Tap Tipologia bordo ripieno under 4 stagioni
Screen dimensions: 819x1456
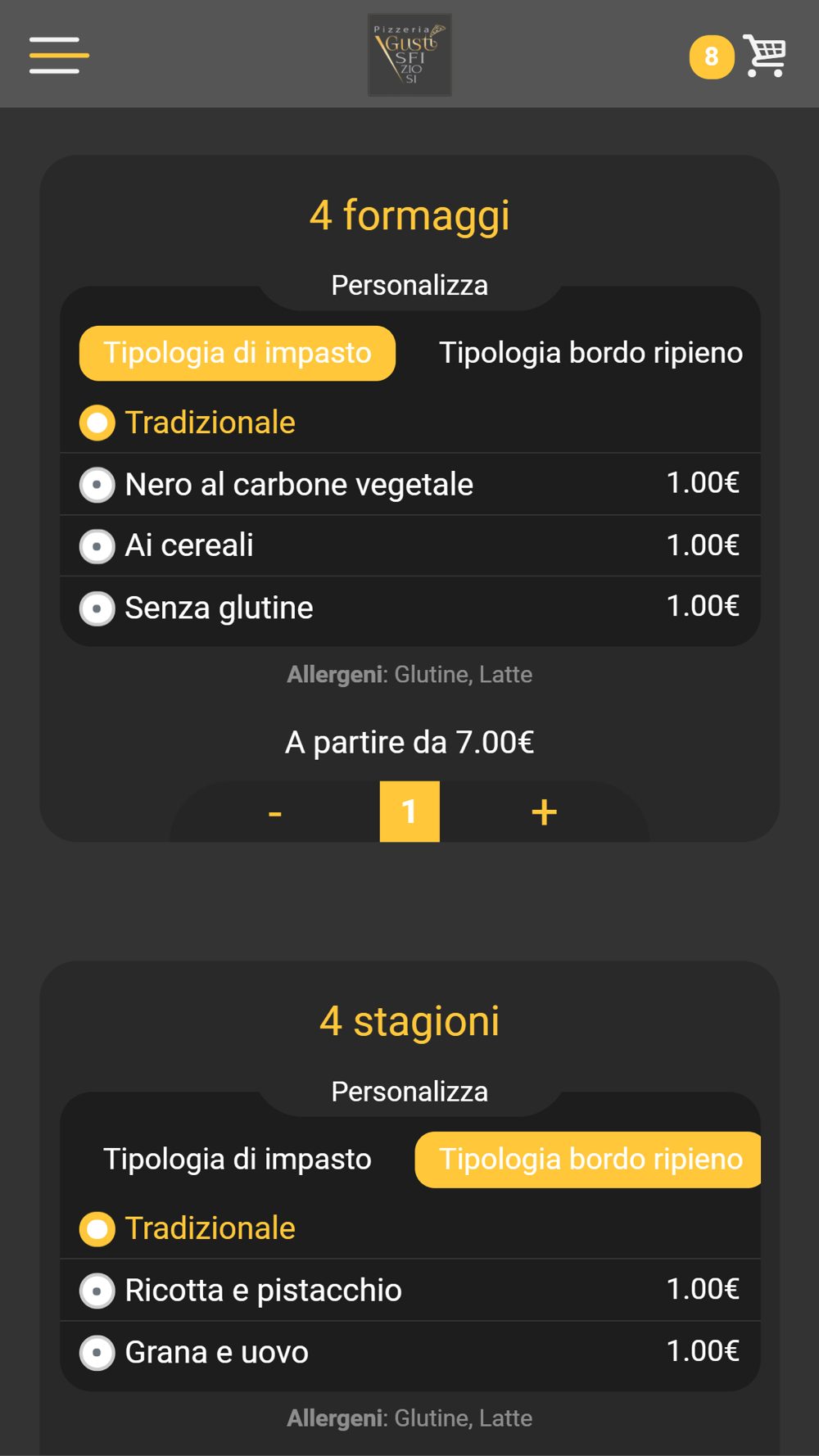[x=589, y=1160]
